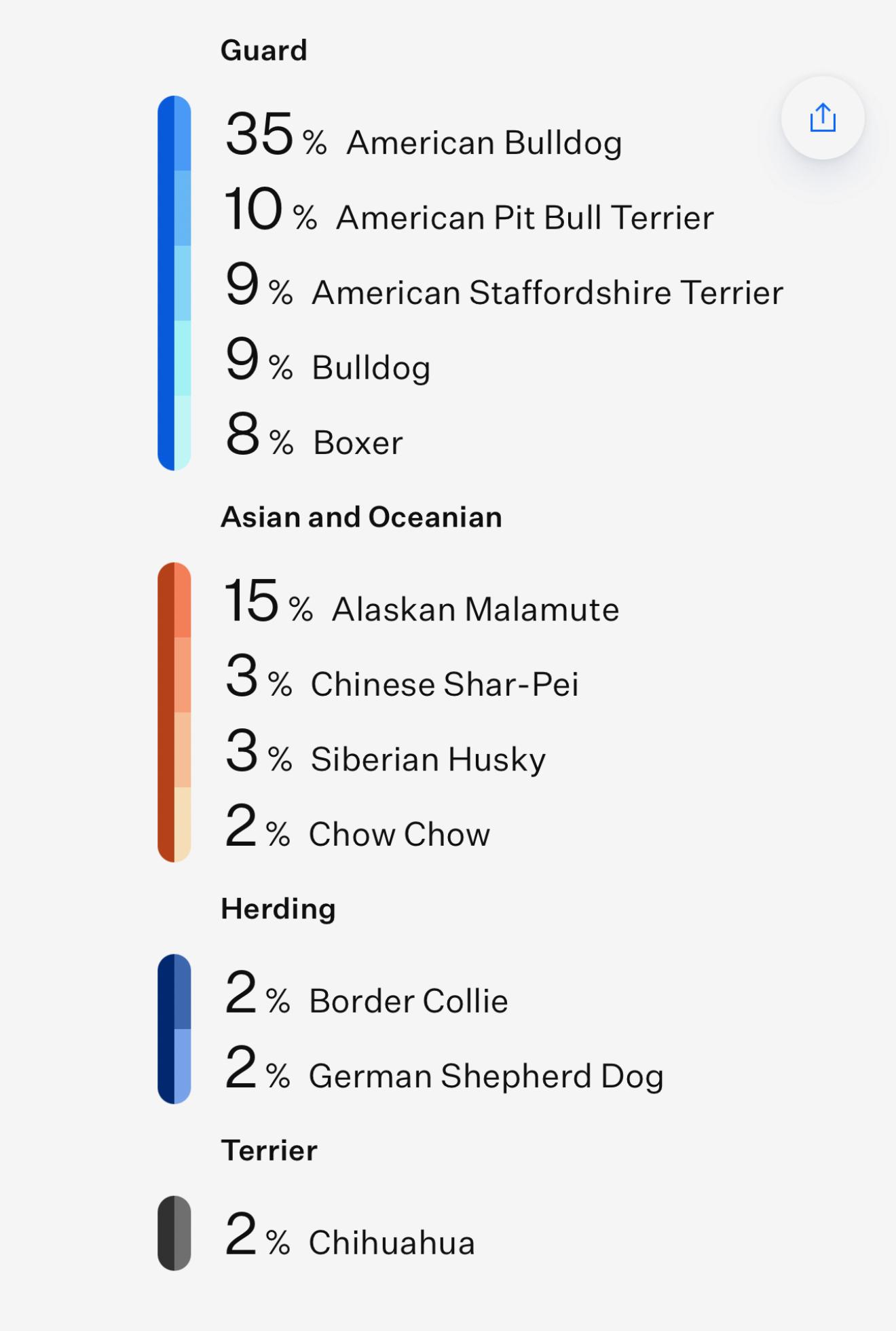The image size is (896, 1331).
Task: Share the breed results
Action: coord(822,118)
